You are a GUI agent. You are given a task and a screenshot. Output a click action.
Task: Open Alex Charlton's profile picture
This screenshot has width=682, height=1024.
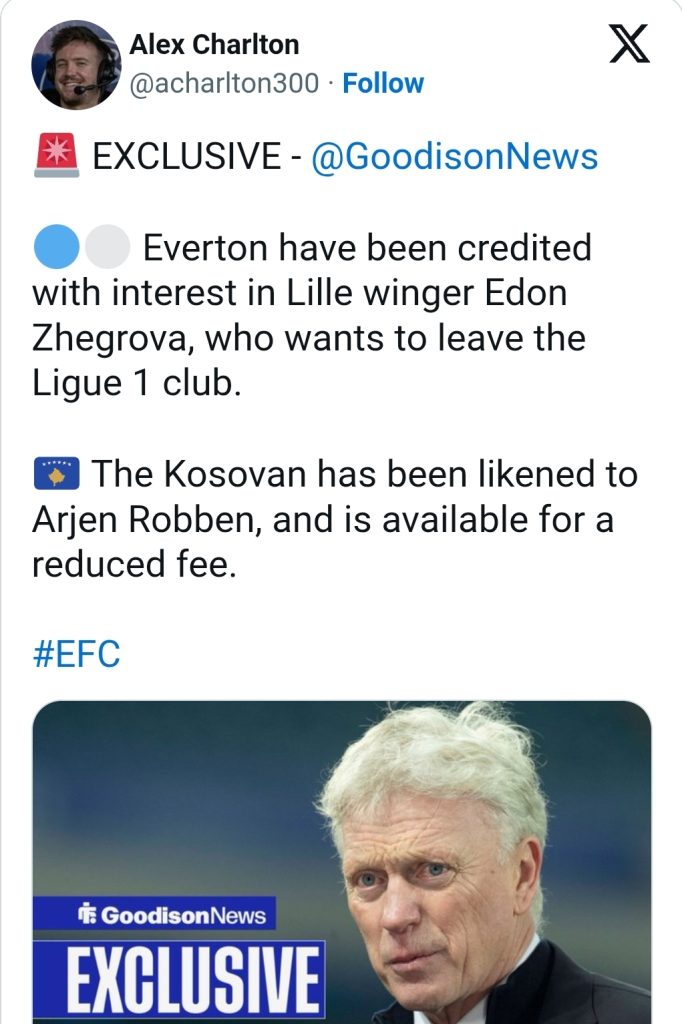click(x=76, y=64)
